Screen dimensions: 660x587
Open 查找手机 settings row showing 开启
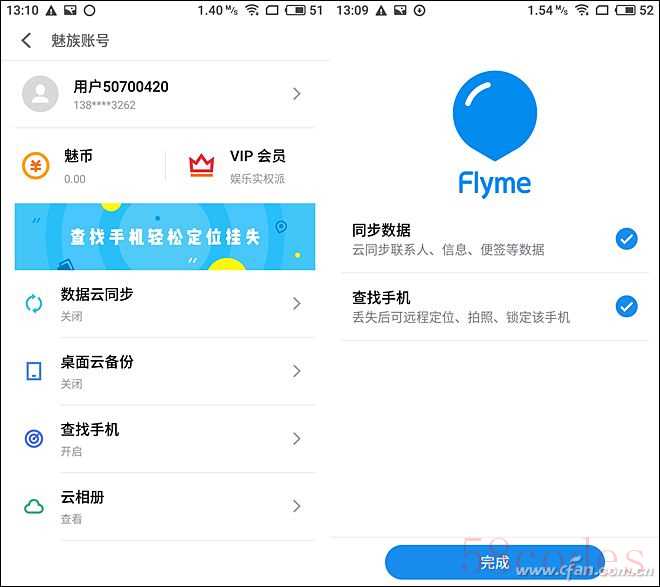tap(165, 438)
